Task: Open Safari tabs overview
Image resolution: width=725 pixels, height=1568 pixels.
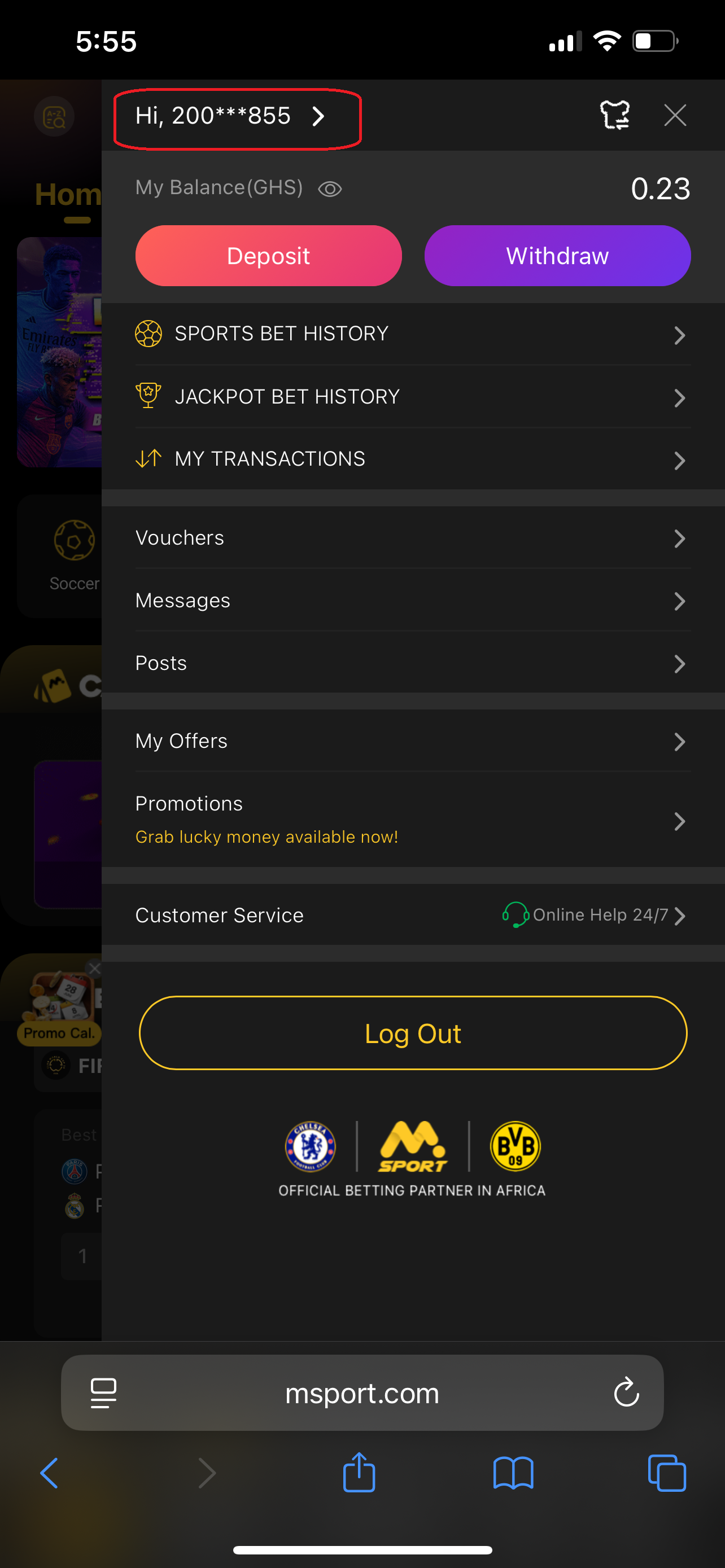Action: (667, 1473)
